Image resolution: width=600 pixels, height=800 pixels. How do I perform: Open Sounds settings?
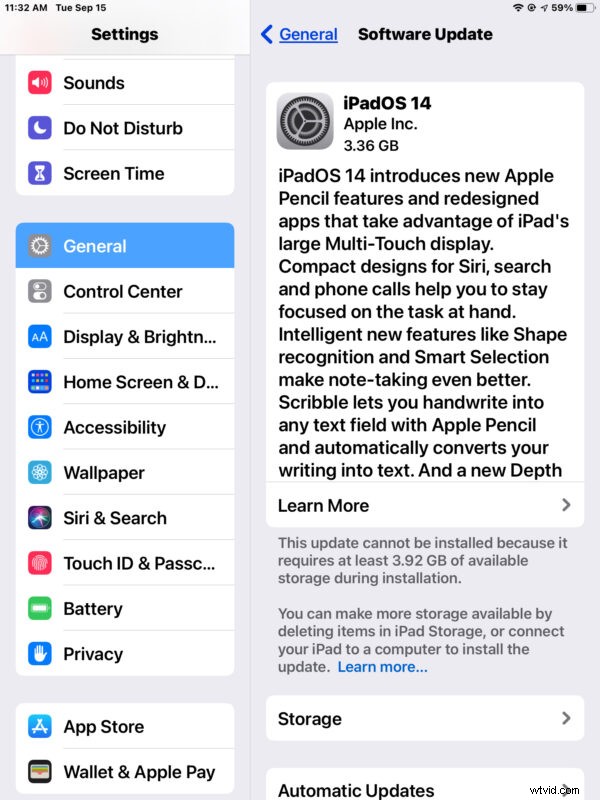click(x=125, y=83)
